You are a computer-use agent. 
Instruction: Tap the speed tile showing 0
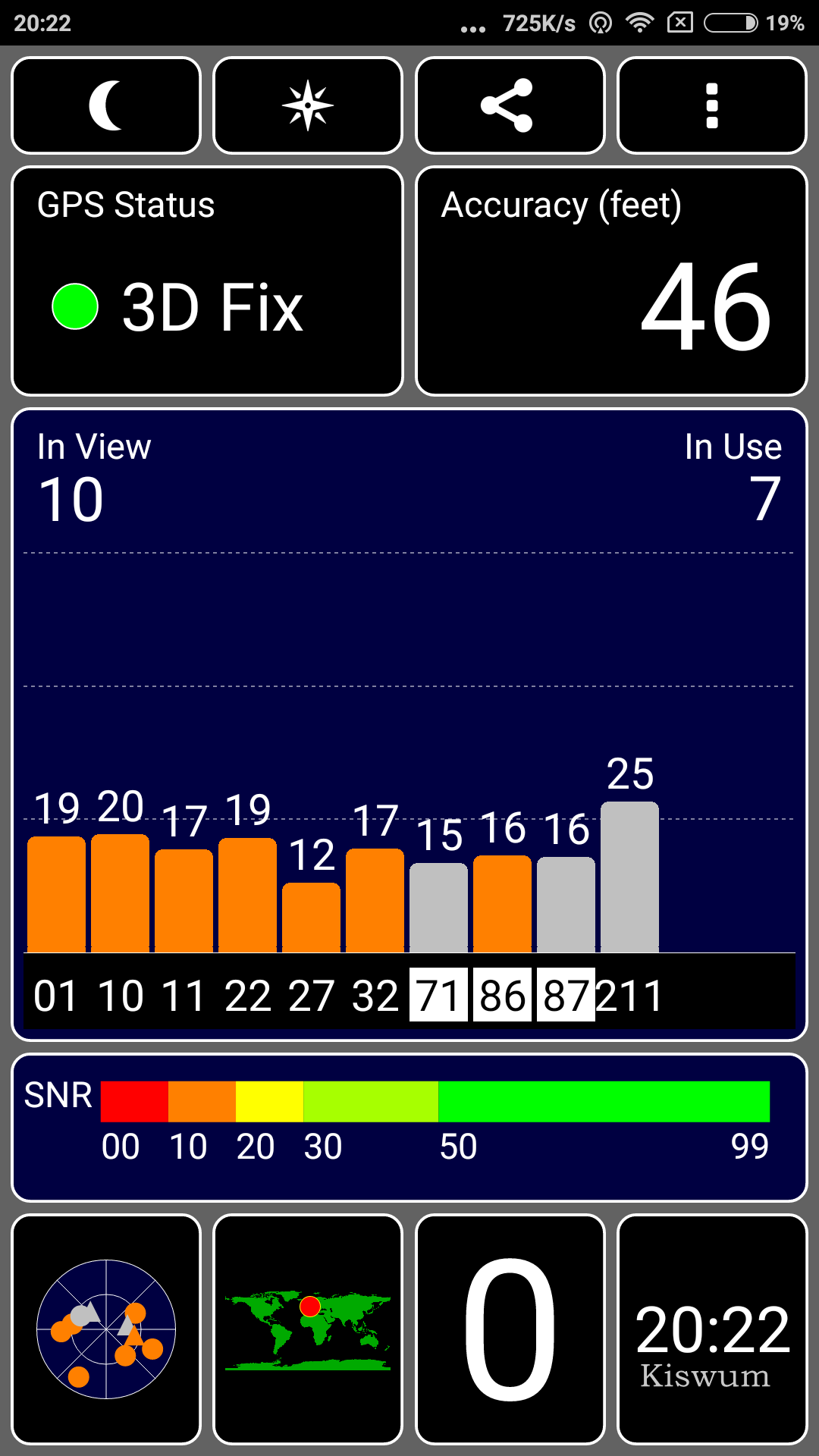coord(510,1329)
